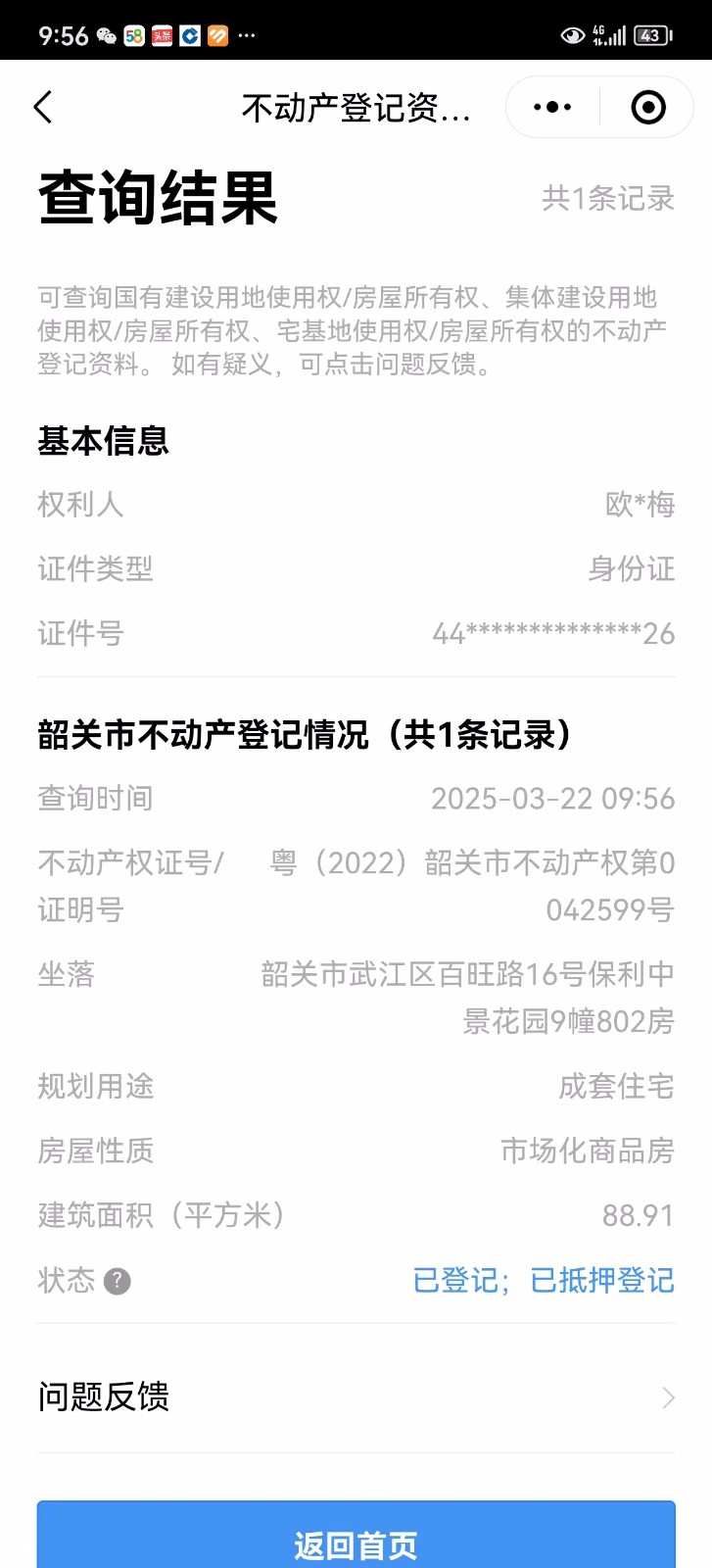Tap the question mark help icon beside 状态
This screenshot has height=1568, width=712.
pos(118,1281)
